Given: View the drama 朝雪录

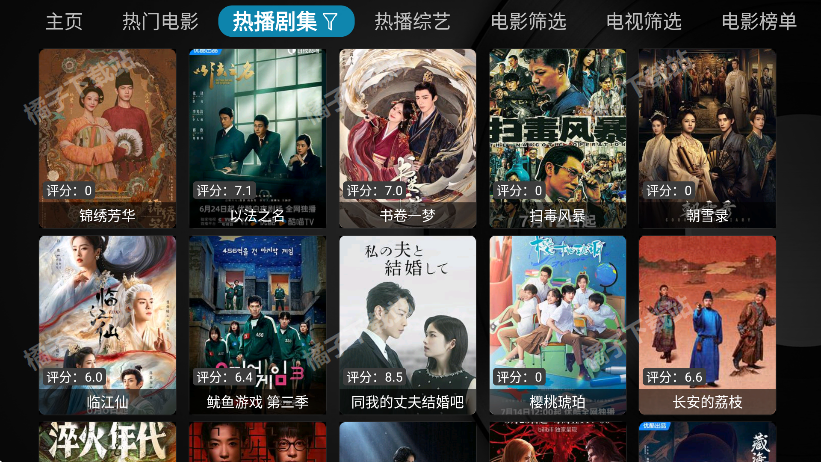Looking at the screenshot, I should point(707,137).
